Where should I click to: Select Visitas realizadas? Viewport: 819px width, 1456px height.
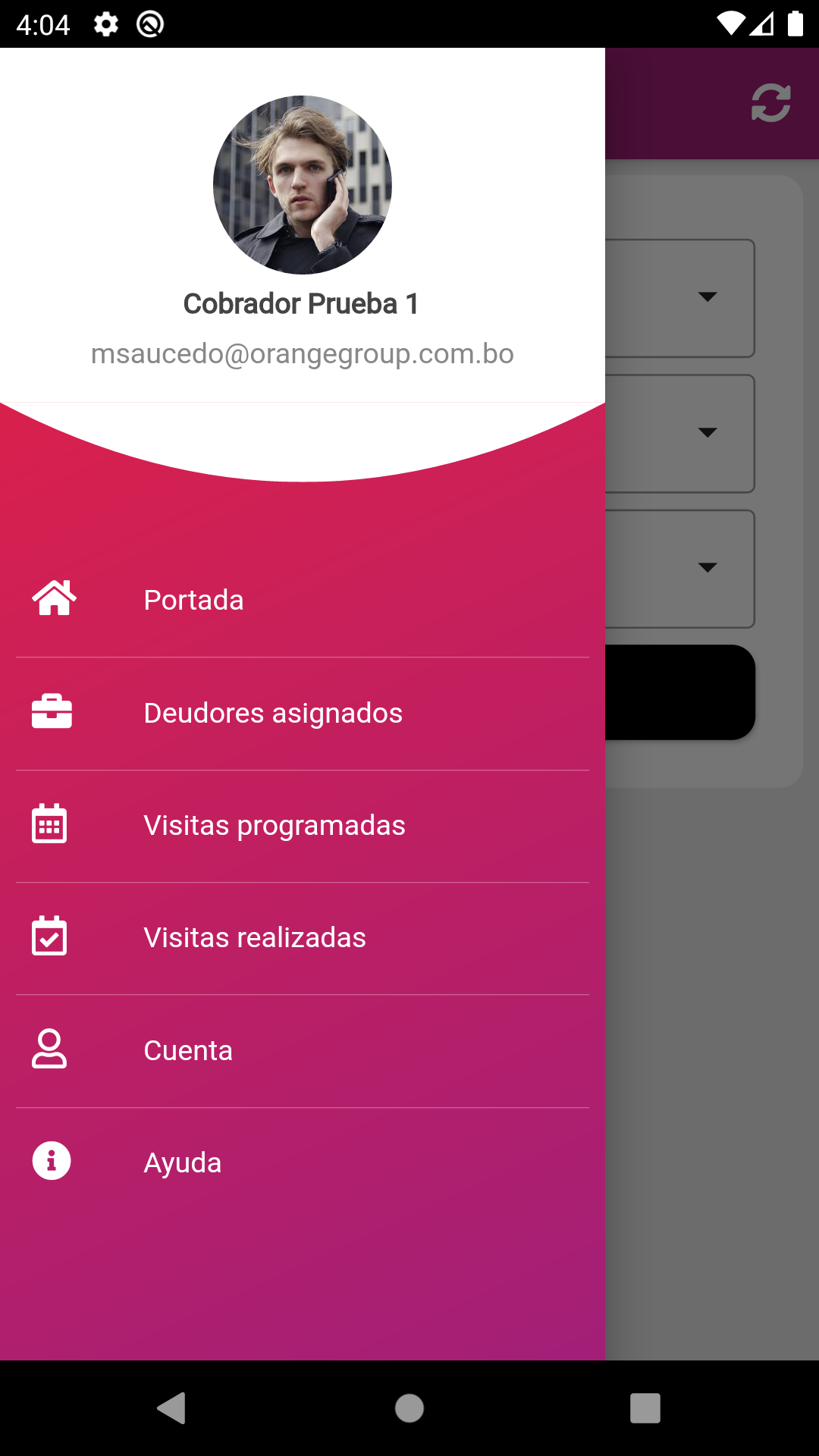click(255, 937)
